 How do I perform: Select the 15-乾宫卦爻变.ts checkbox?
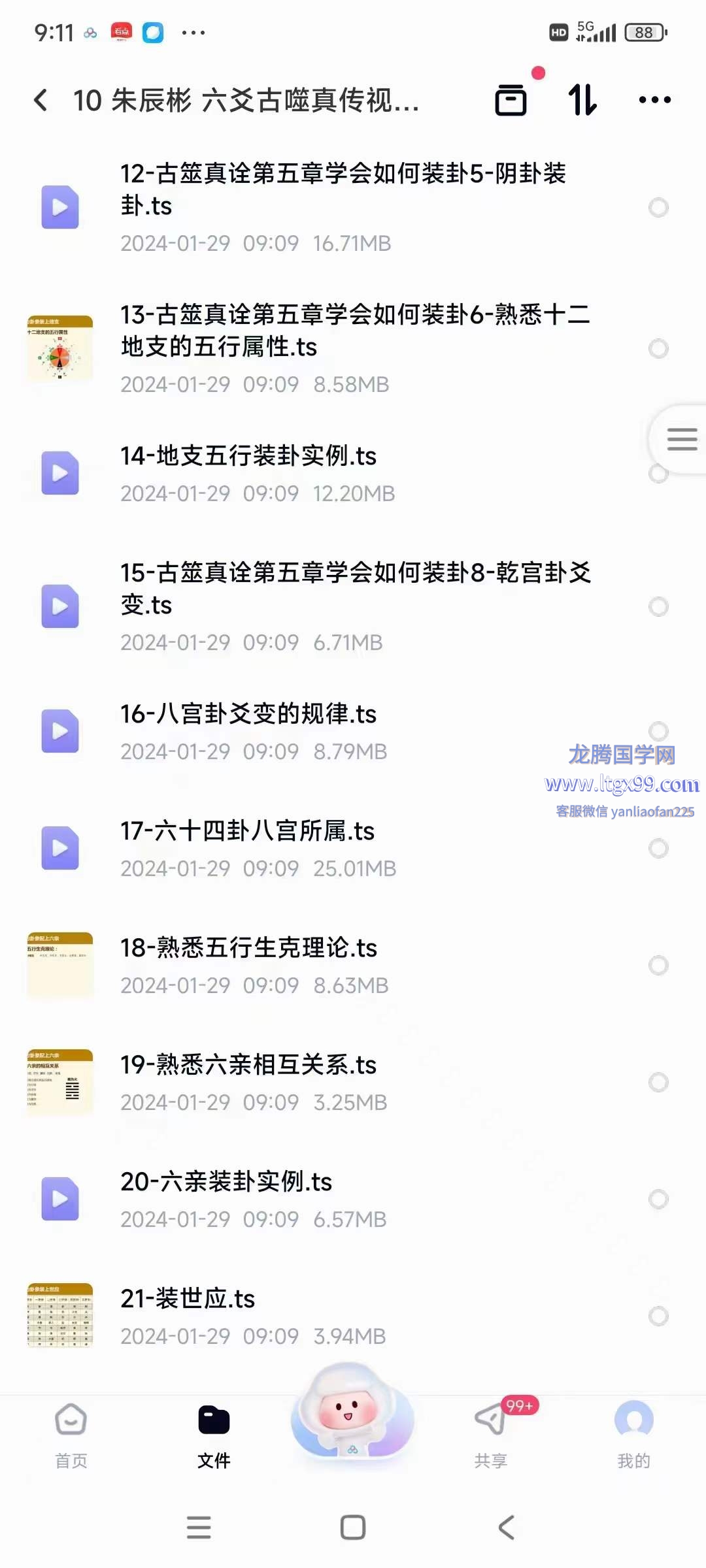[658, 606]
